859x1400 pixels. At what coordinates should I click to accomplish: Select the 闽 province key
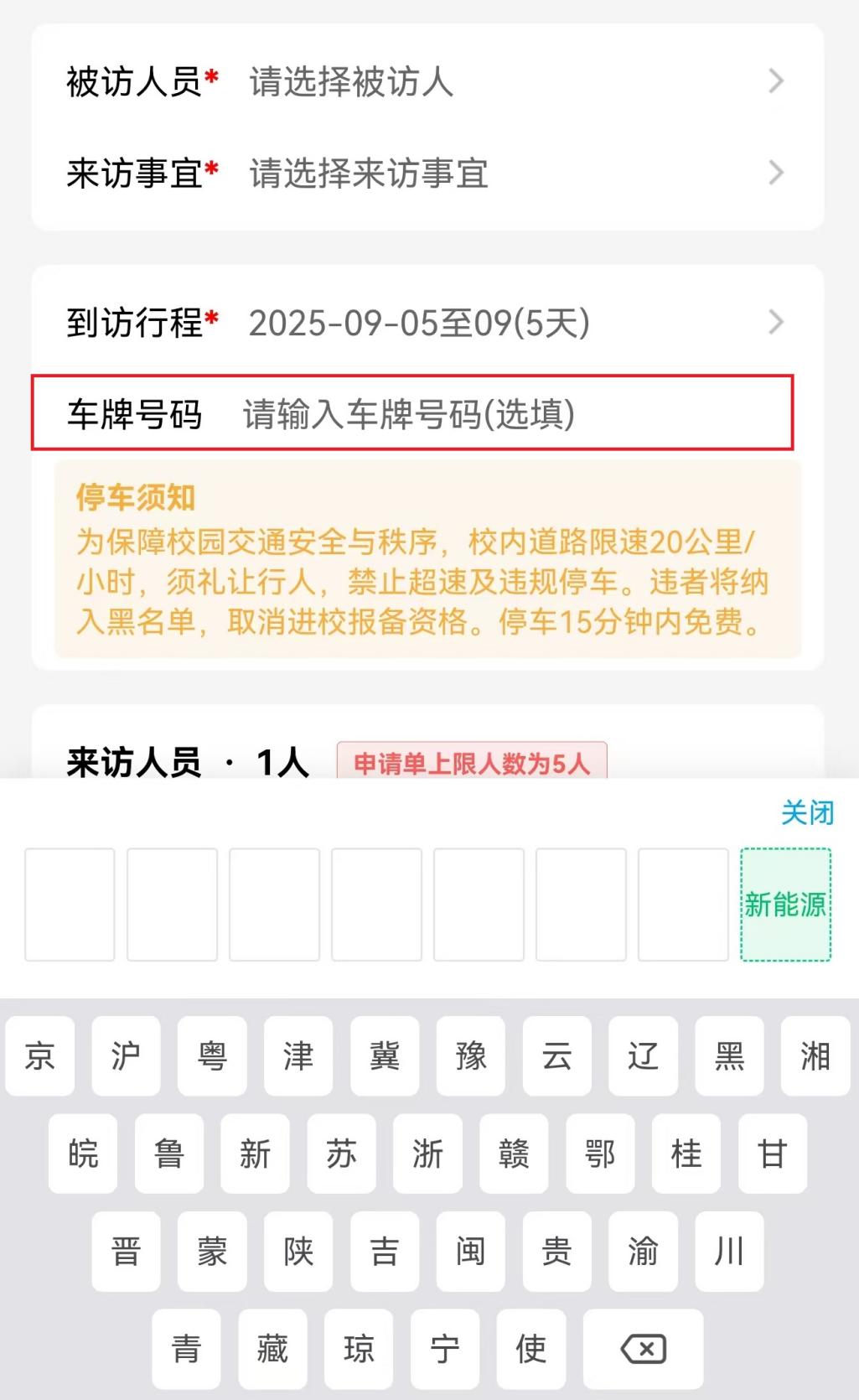(x=470, y=1251)
